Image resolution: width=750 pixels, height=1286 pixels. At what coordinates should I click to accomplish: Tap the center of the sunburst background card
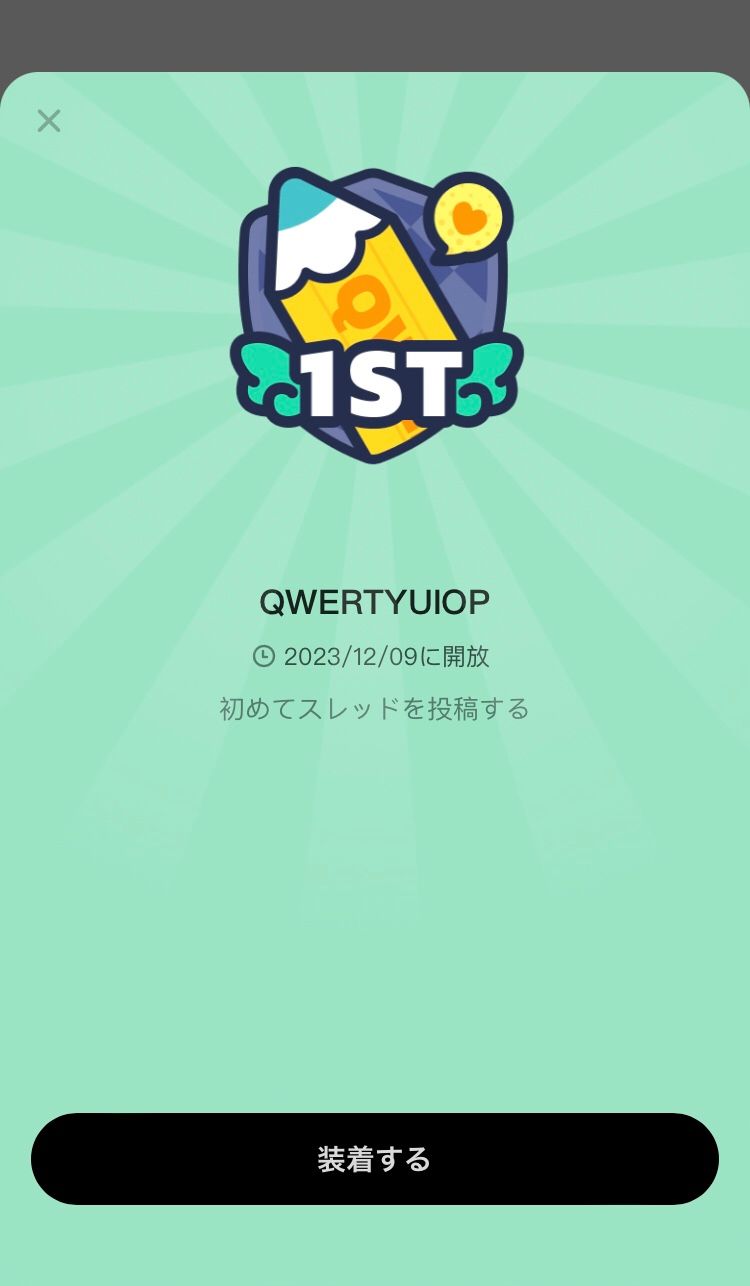click(x=374, y=900)
